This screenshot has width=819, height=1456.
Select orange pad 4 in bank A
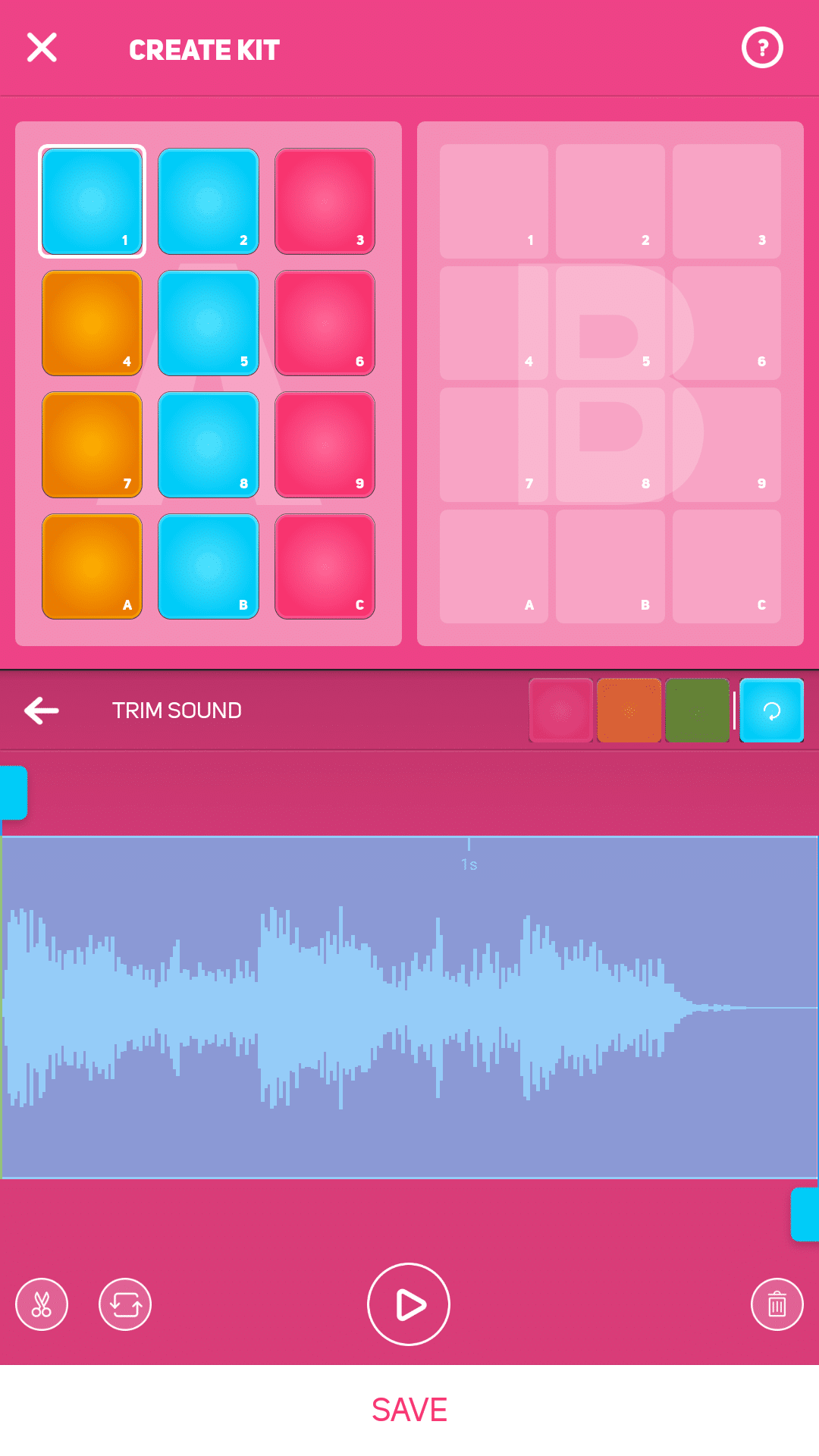(92, 323)
